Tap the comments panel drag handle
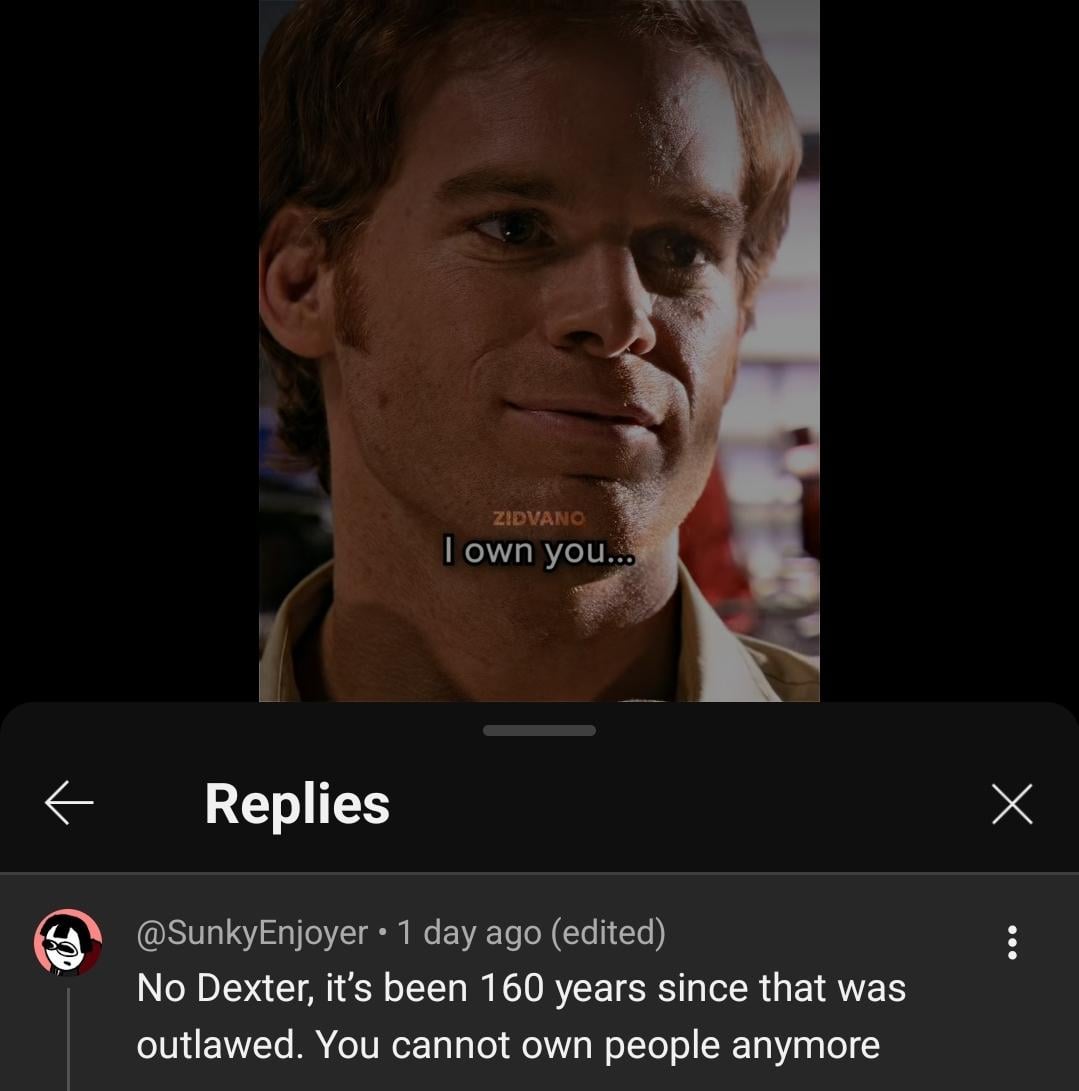This screenshot has height=1091, width=1079. tap(539, 731)
